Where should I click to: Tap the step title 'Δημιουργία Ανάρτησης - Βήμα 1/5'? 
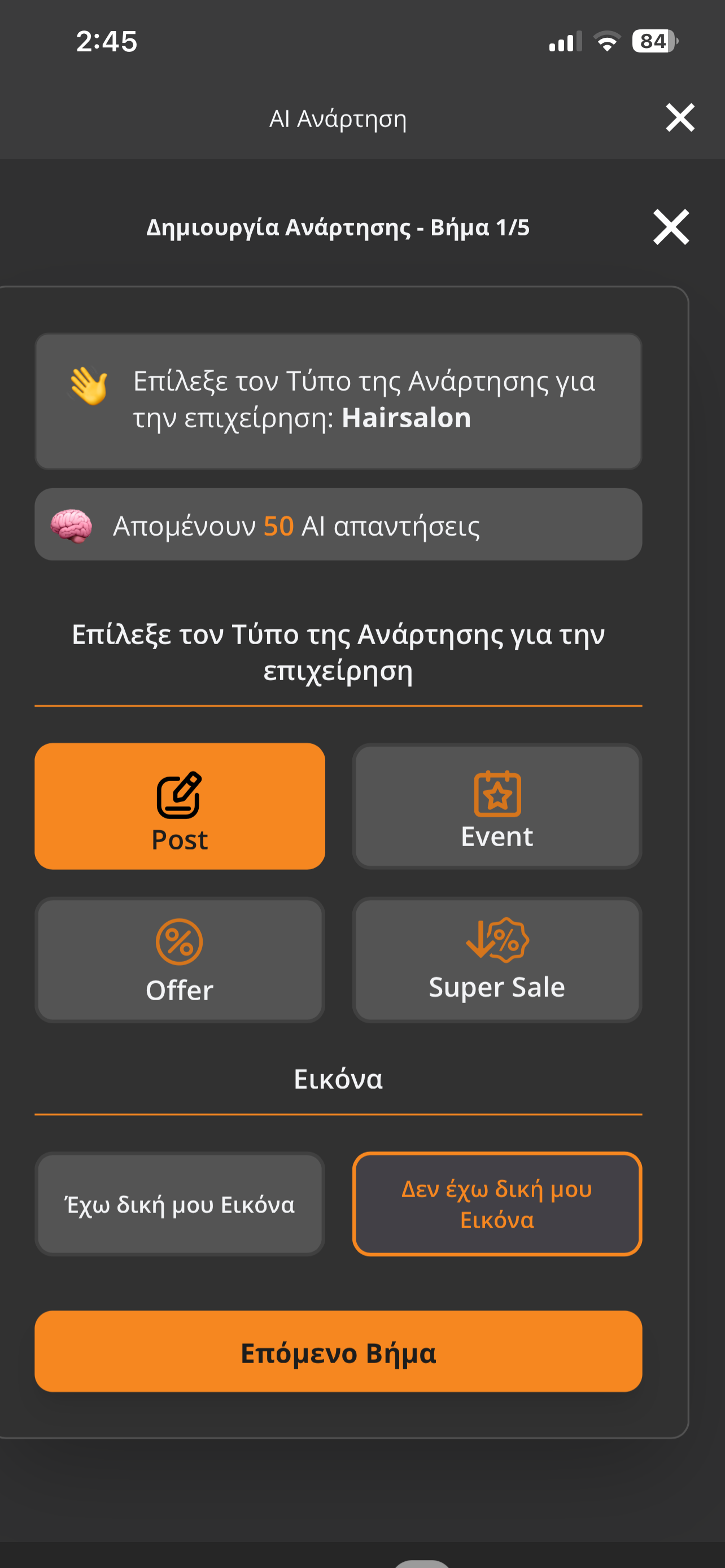[339, 227]
